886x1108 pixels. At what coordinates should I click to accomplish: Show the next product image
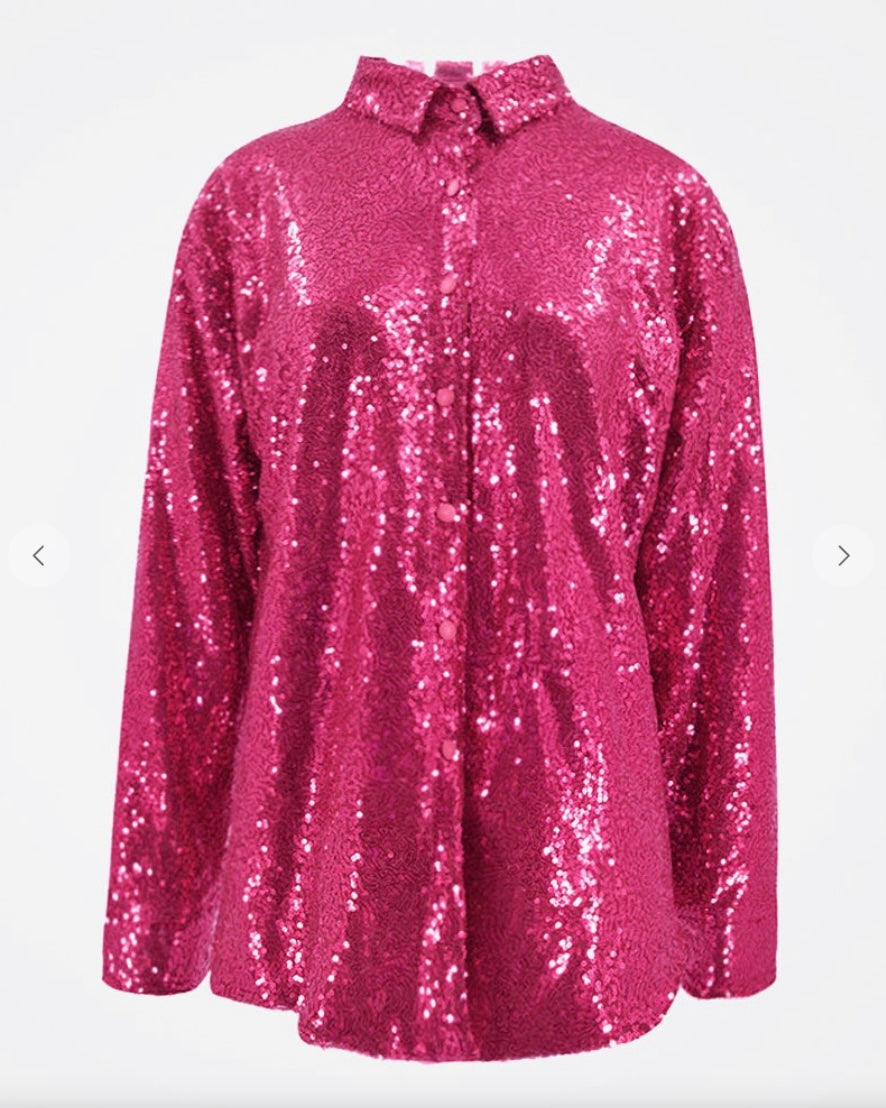[842, 555]
